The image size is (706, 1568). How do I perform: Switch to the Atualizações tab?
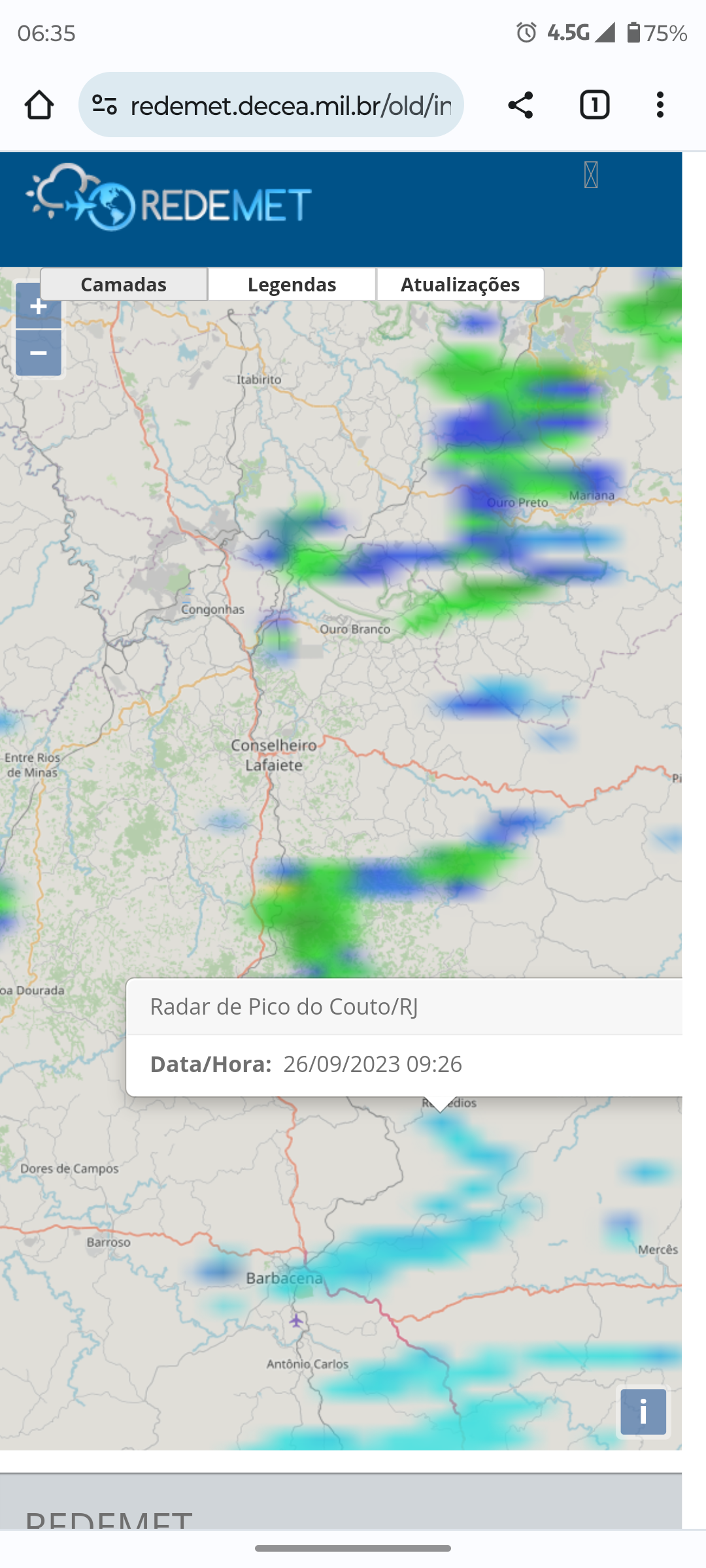point(460,284)
